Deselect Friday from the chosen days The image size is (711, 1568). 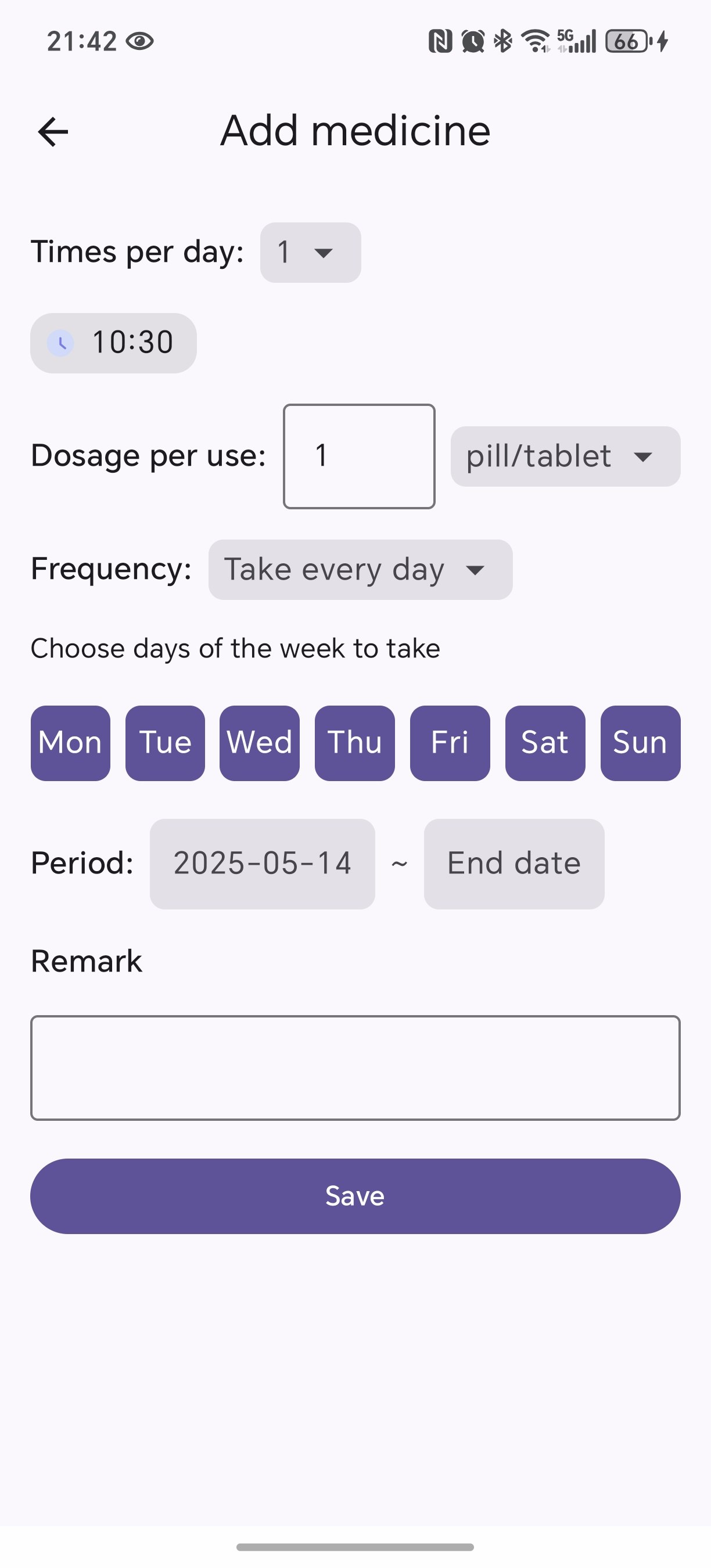coord(449,742)
